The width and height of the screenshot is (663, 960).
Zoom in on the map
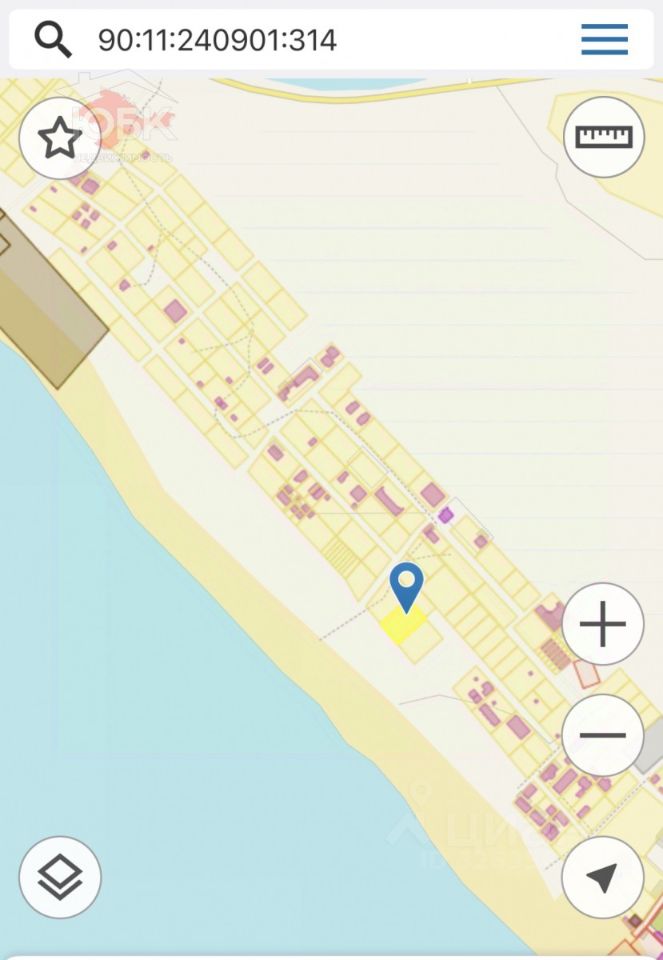(602, 625)
